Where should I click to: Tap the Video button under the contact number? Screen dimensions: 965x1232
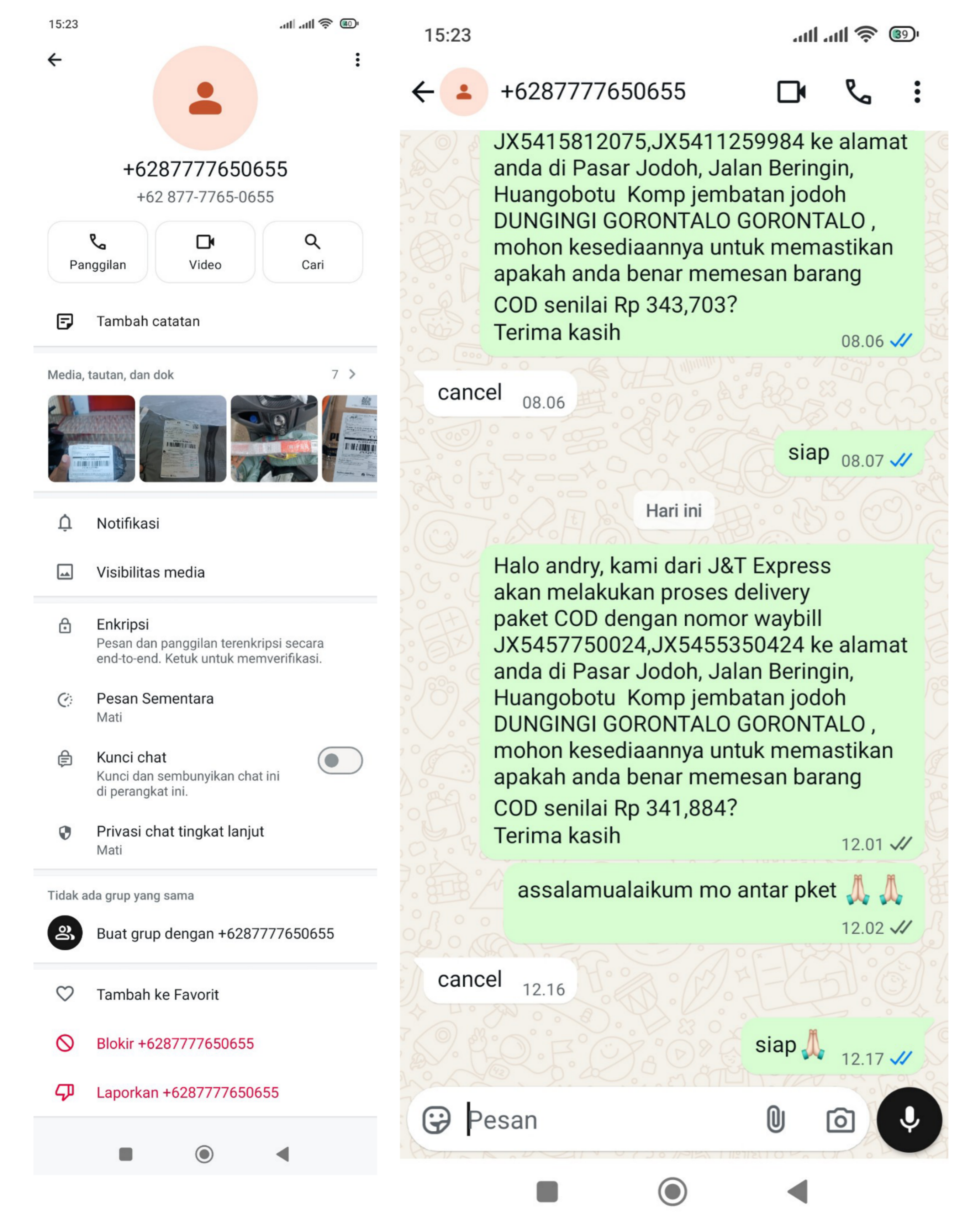click(x=205, y=252)
